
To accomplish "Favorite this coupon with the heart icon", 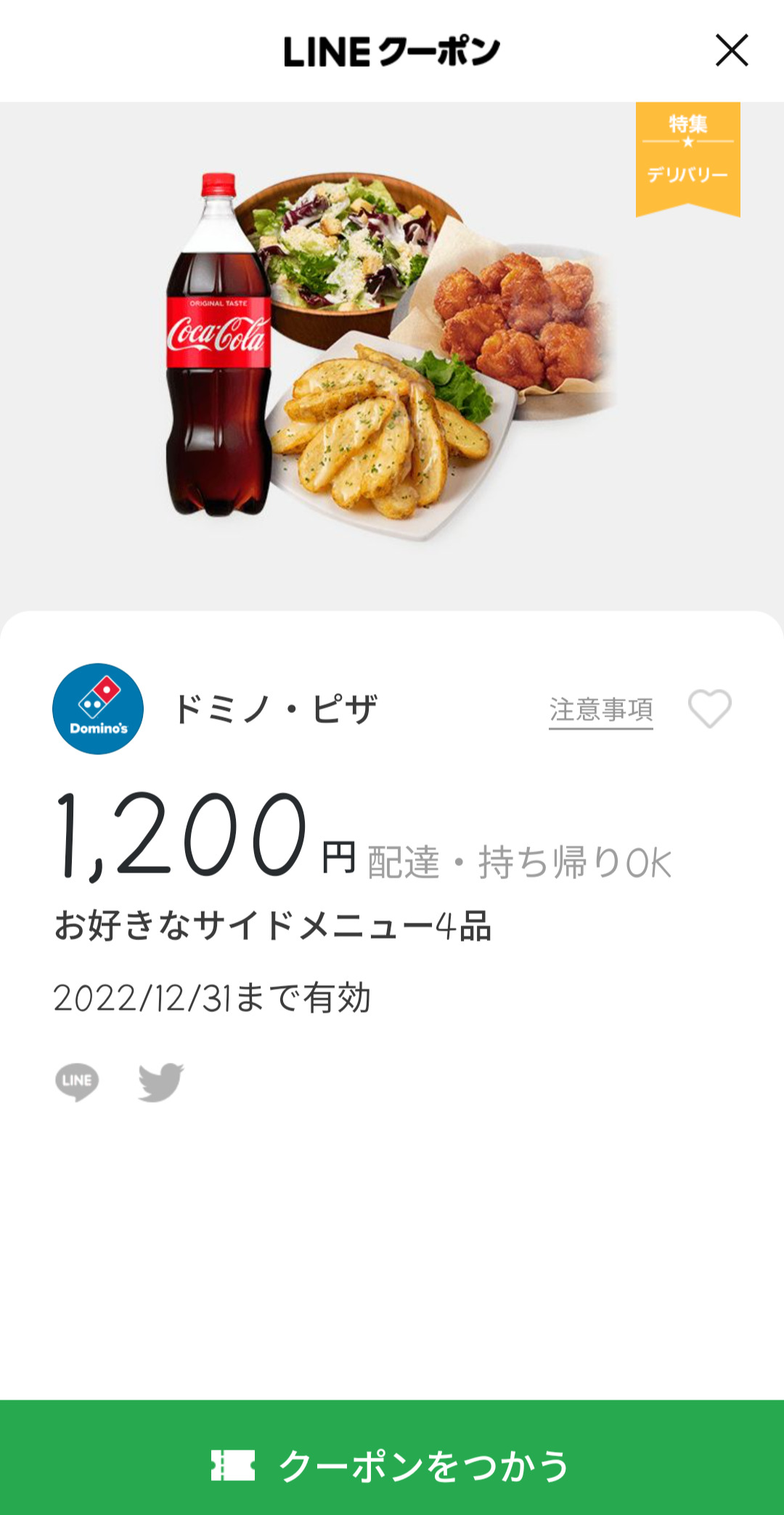I will pyautogui.click(x=709, y=709).
